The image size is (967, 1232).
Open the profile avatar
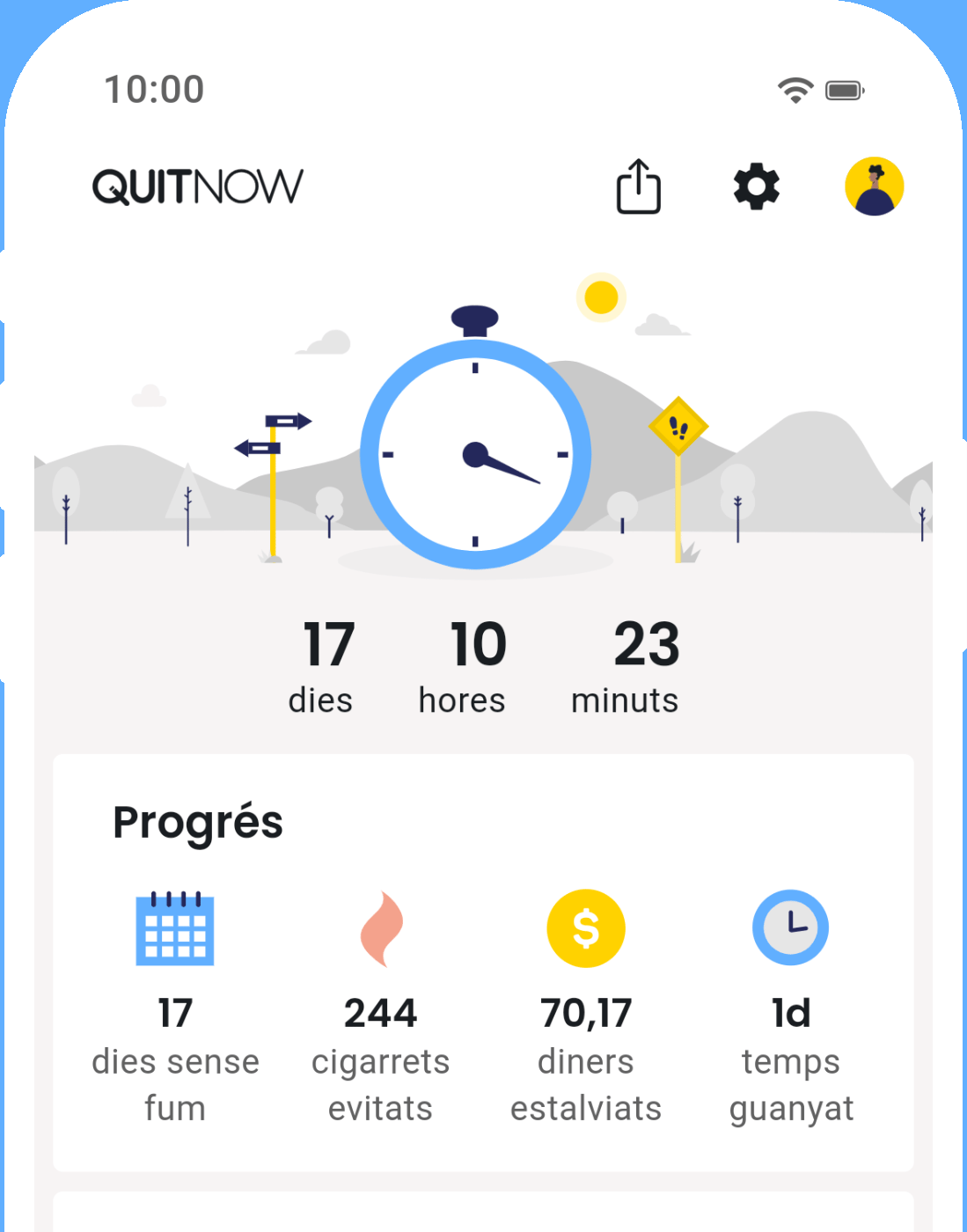coord(874,187)
